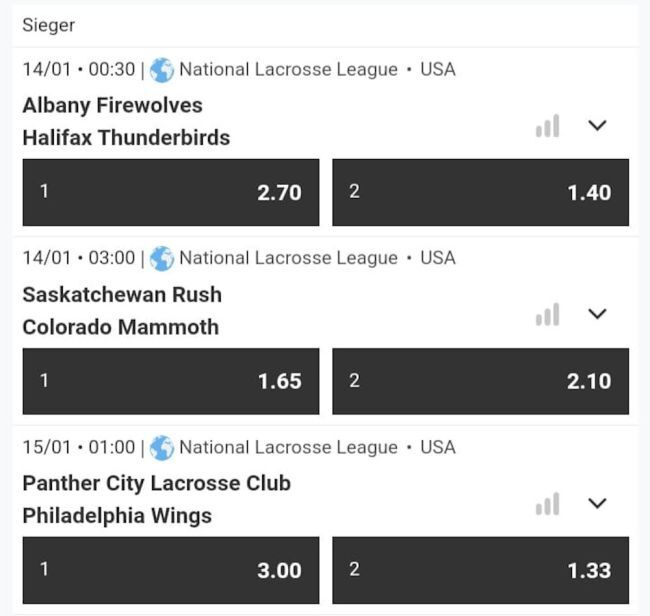This screenshot has height=616, width=650.
Task: Expand the Saskatchewan Rush match markets
Action: tap(597, 314)
